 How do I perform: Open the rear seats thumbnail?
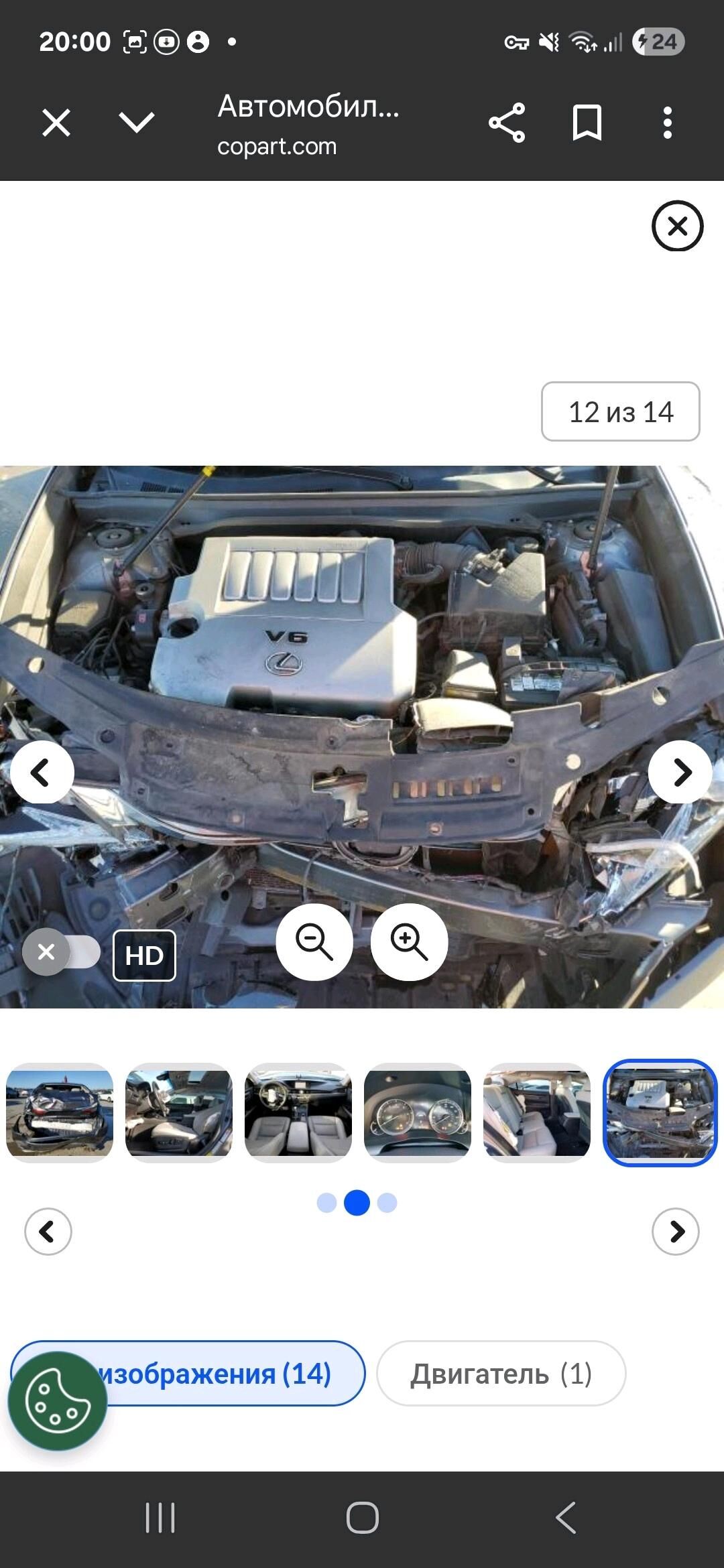click(537, 1112)
